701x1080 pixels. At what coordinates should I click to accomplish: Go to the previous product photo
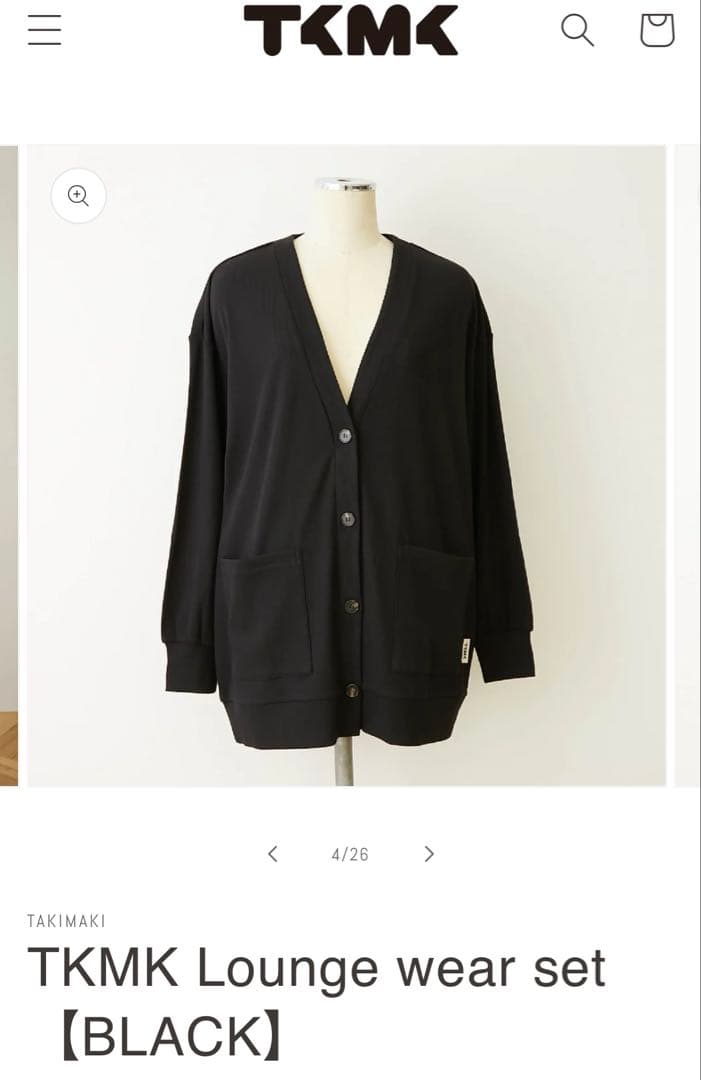(272, 854)
